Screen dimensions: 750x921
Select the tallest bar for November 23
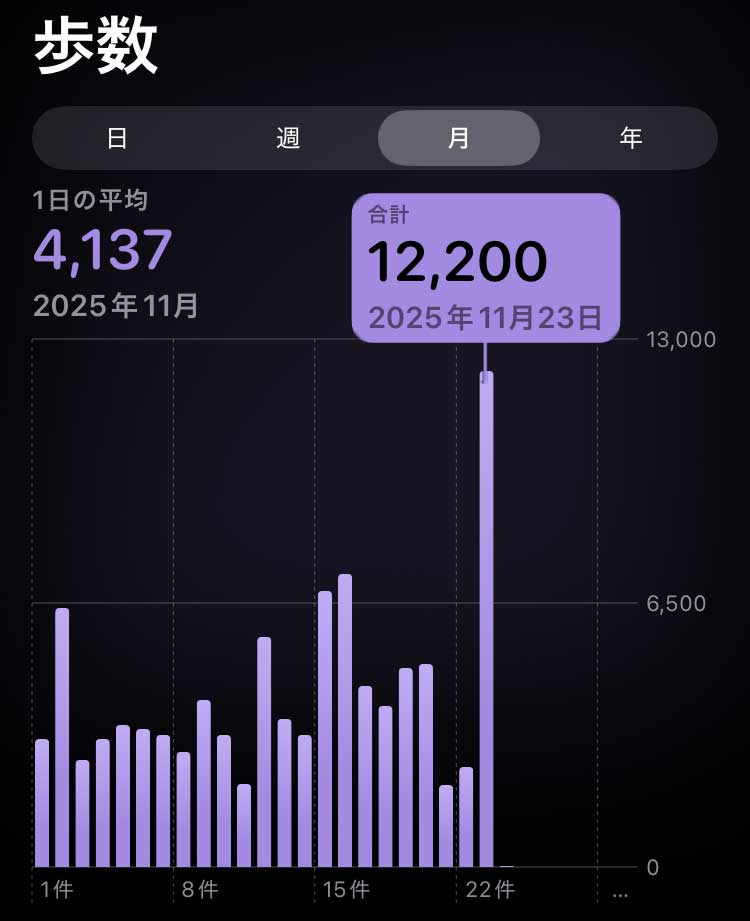click(x=486, y=620)
